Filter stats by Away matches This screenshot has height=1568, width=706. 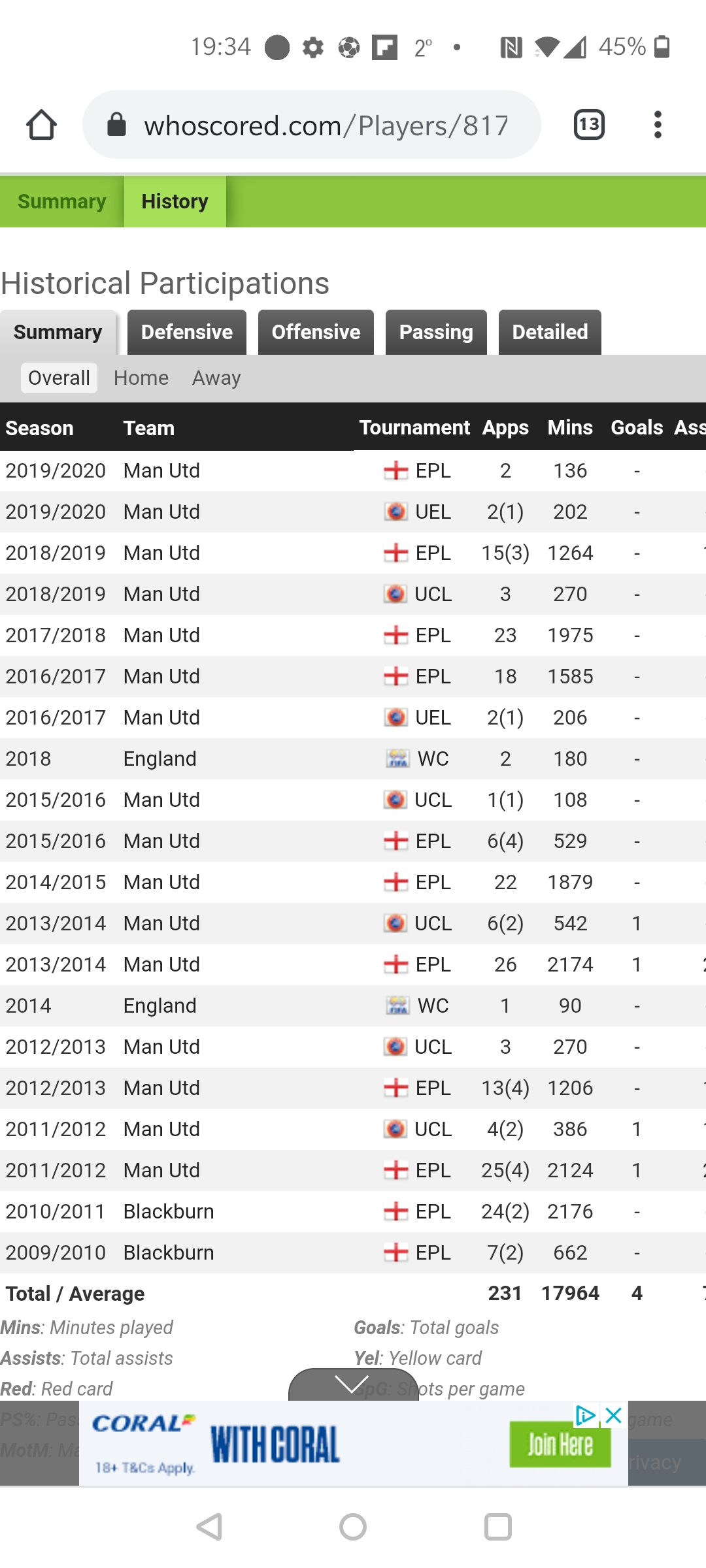pos(216,378)
